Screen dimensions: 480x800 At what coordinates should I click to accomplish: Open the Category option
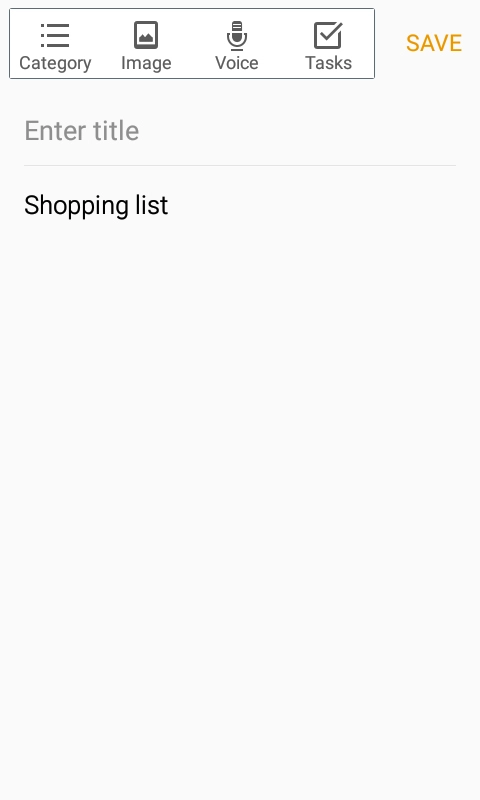pos(55,46)
